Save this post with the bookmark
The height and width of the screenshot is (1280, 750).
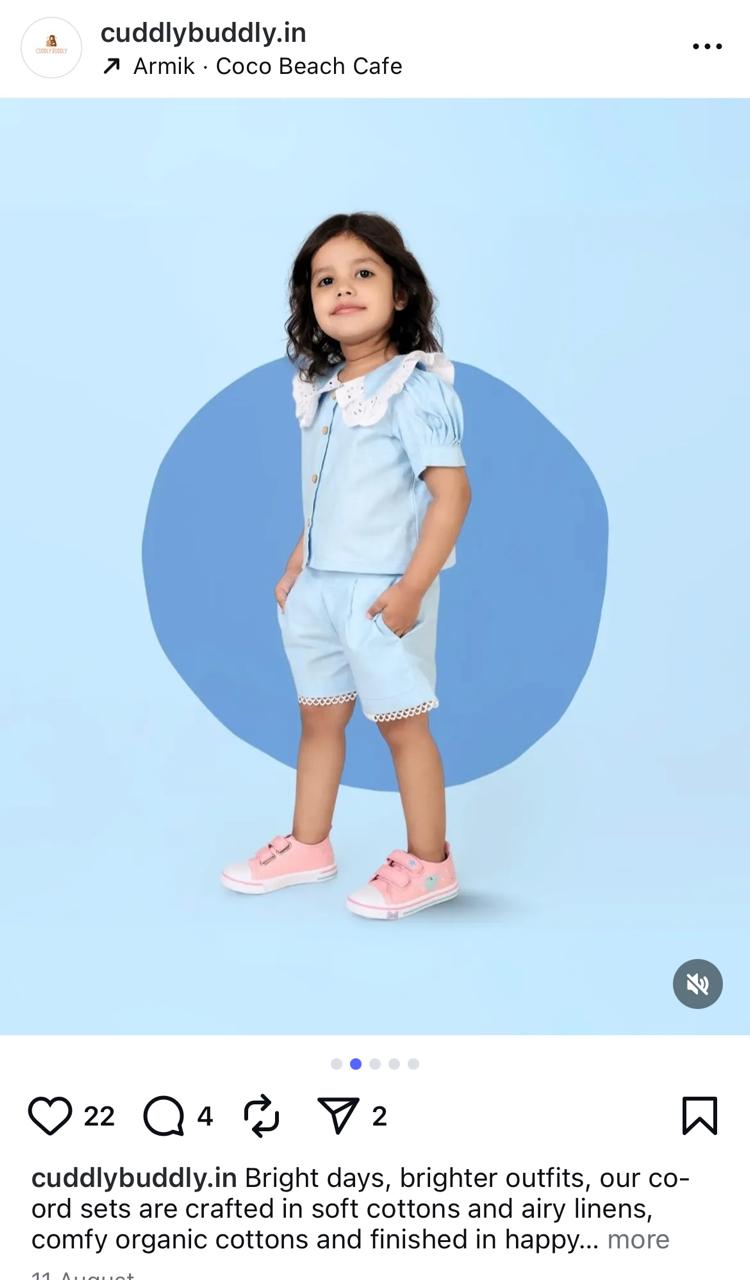pyautogui.click(x=699, y=1116)
